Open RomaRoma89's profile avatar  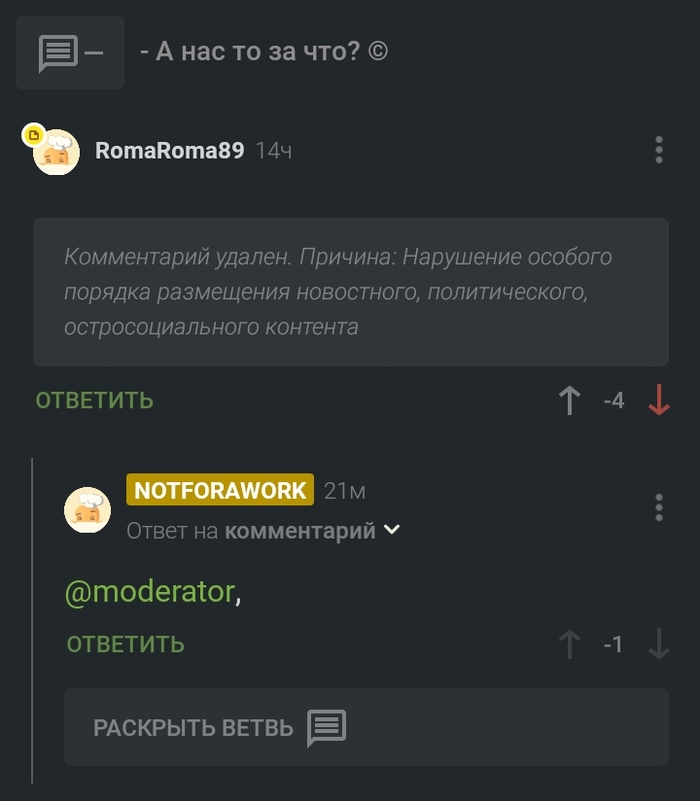[x=56, y=152]
